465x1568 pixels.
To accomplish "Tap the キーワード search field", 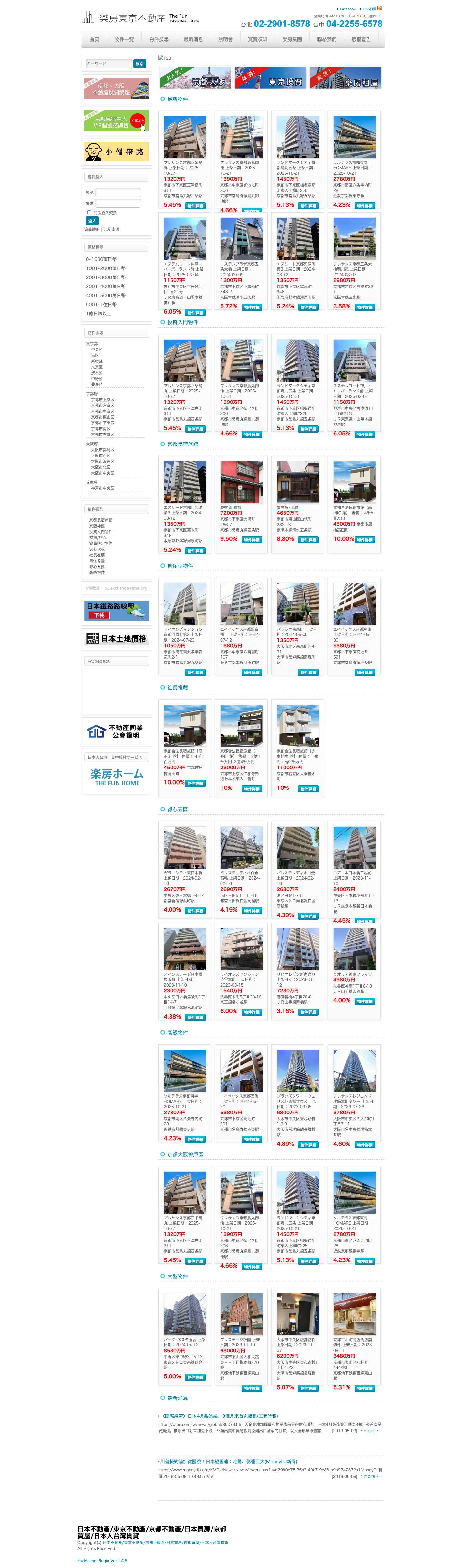I will [108, 63].
